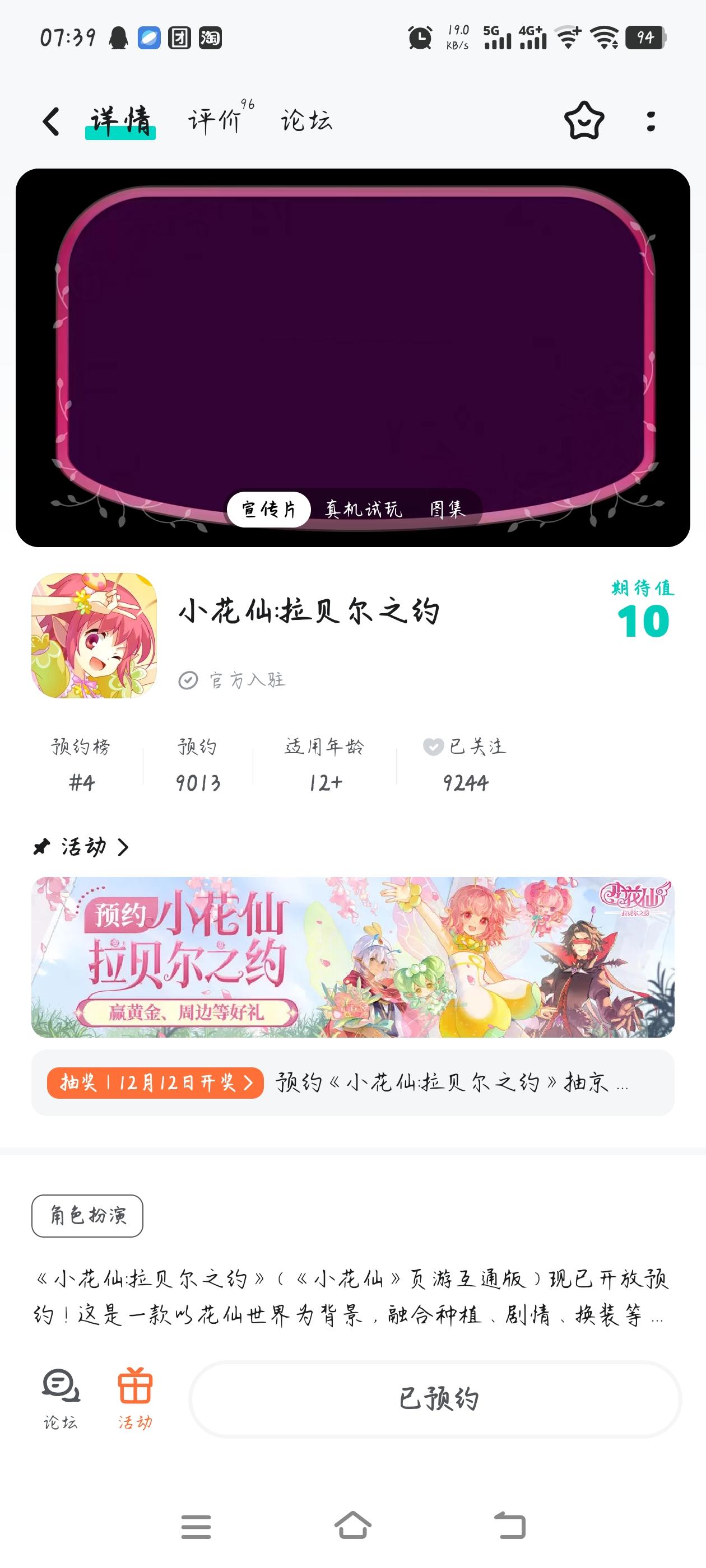
Task: Toggle the 已预约 reservation button
Action: [439, 1398]
